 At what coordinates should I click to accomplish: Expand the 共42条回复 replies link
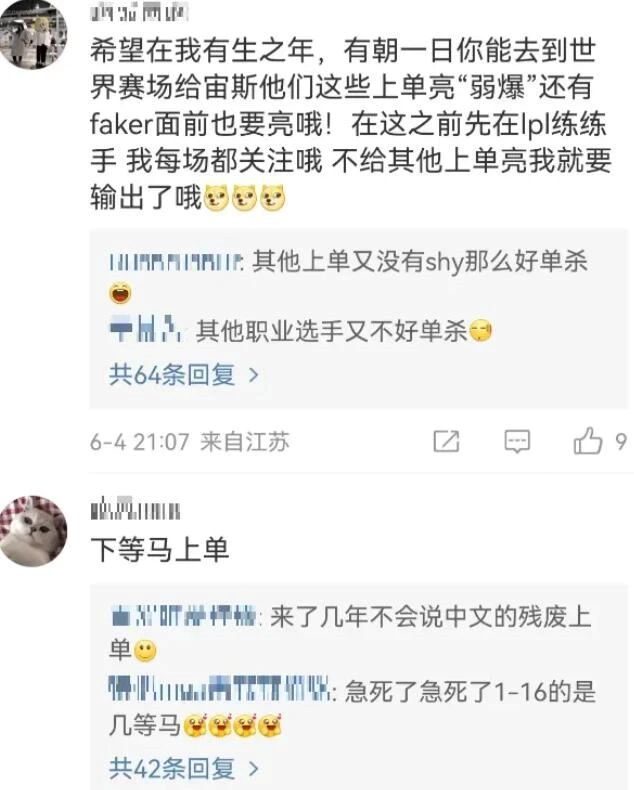[x=184, y=768]
